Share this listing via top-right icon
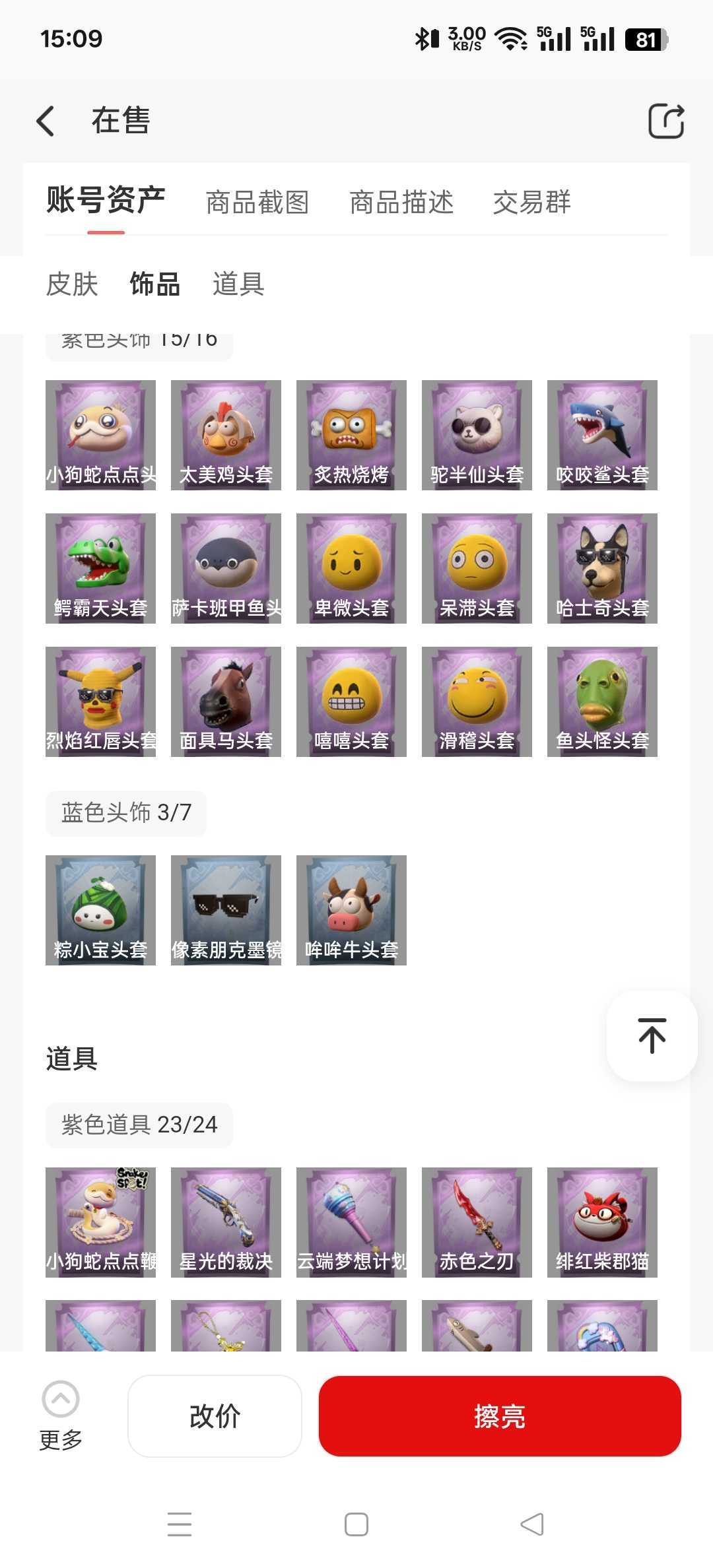713x1568 pixels. tap(665, 121)
